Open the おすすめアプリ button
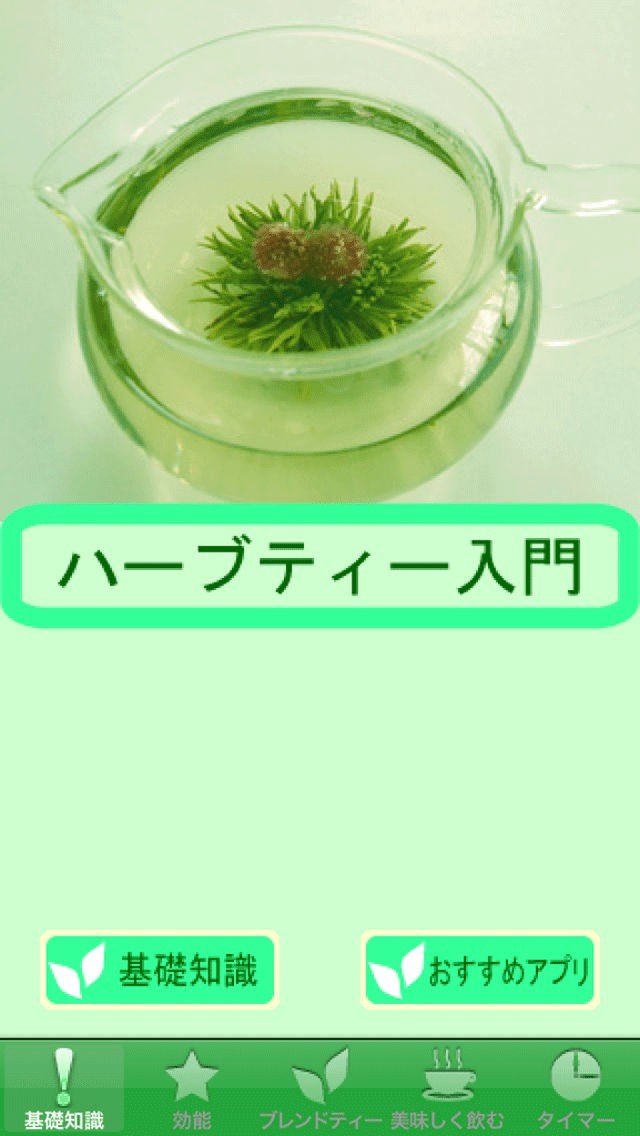This screenshot has height=1136, width=640. pyautogui.click(x=480, y=970)
